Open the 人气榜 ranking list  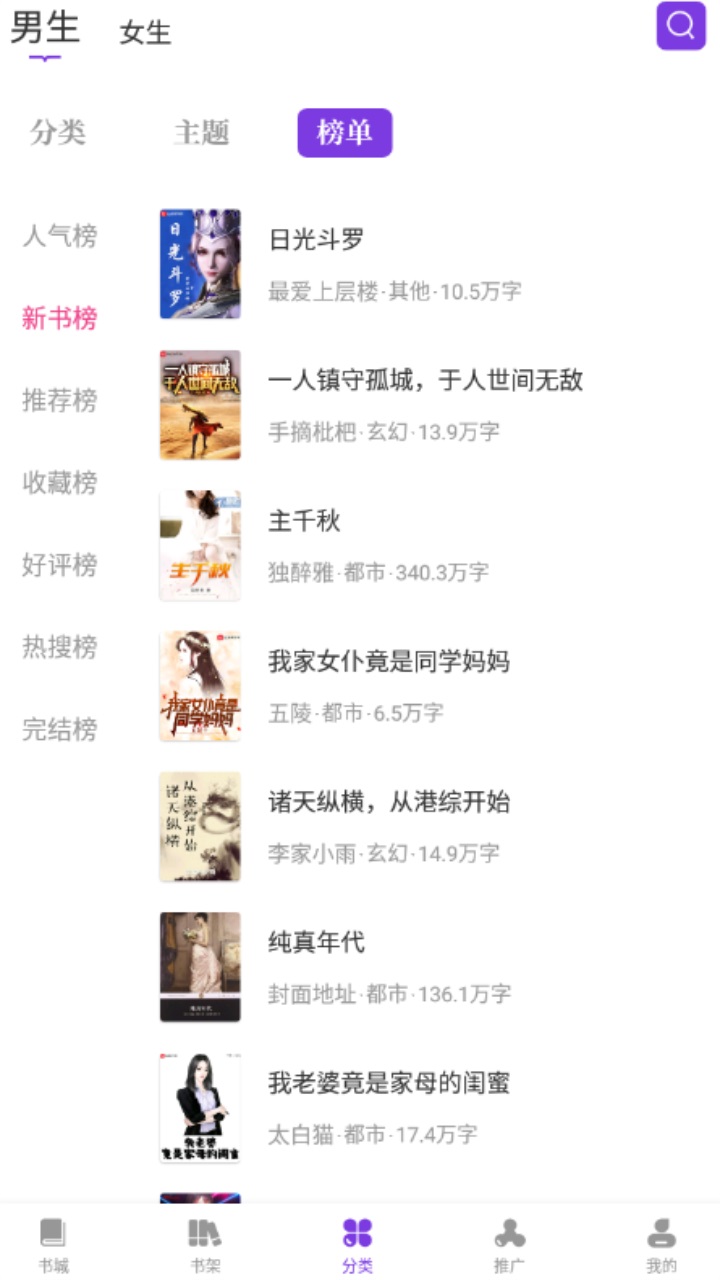coord(60,237)
